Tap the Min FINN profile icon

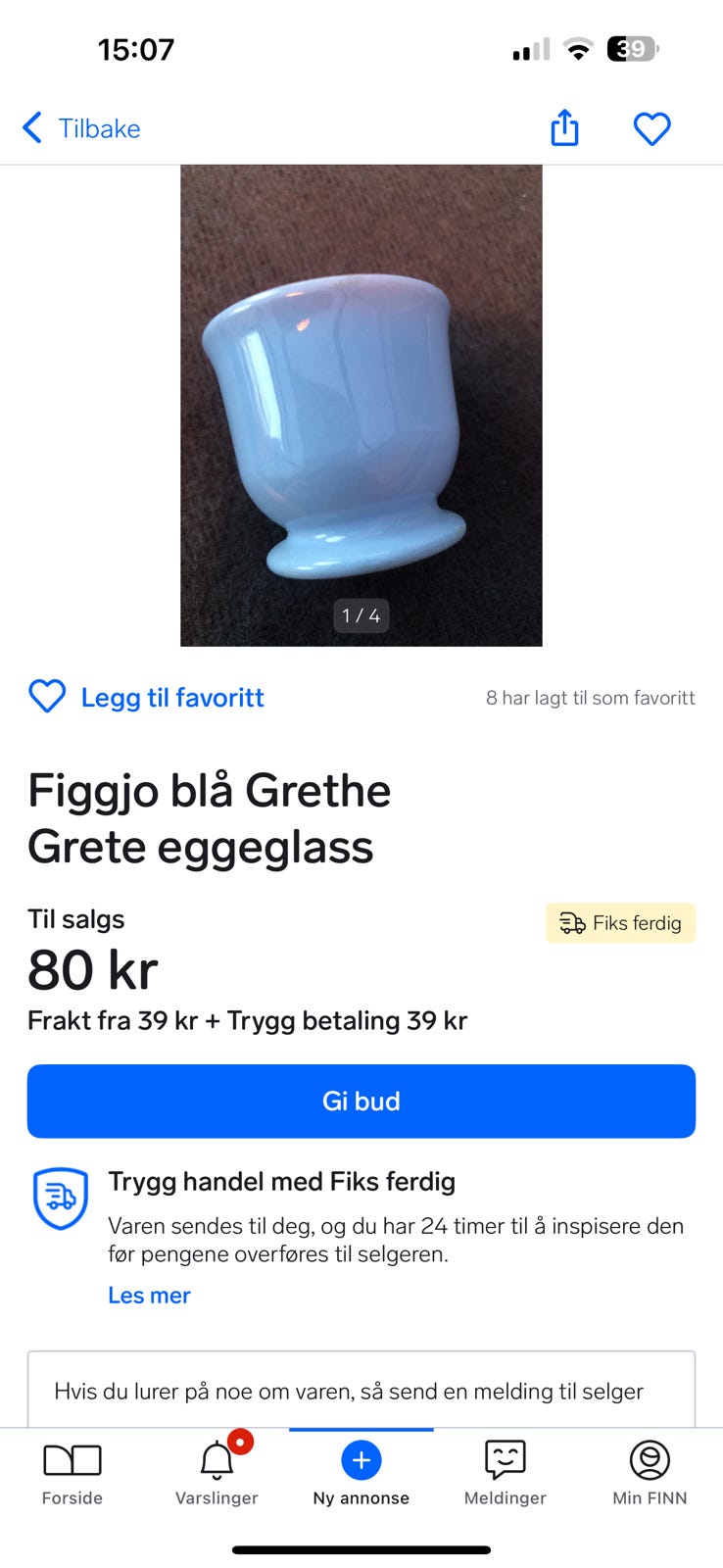[x=649, y=1459]
